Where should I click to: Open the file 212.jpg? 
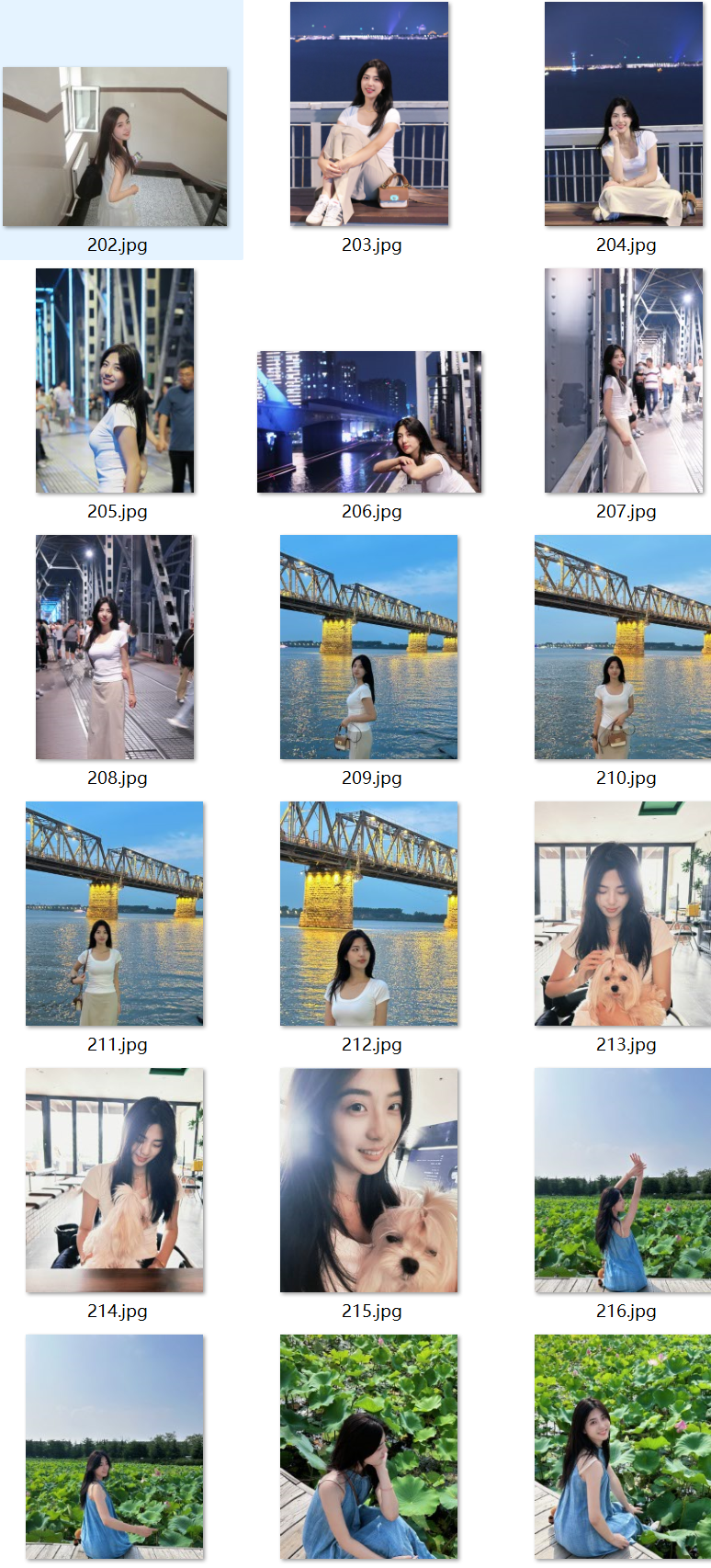click(369, 914)
